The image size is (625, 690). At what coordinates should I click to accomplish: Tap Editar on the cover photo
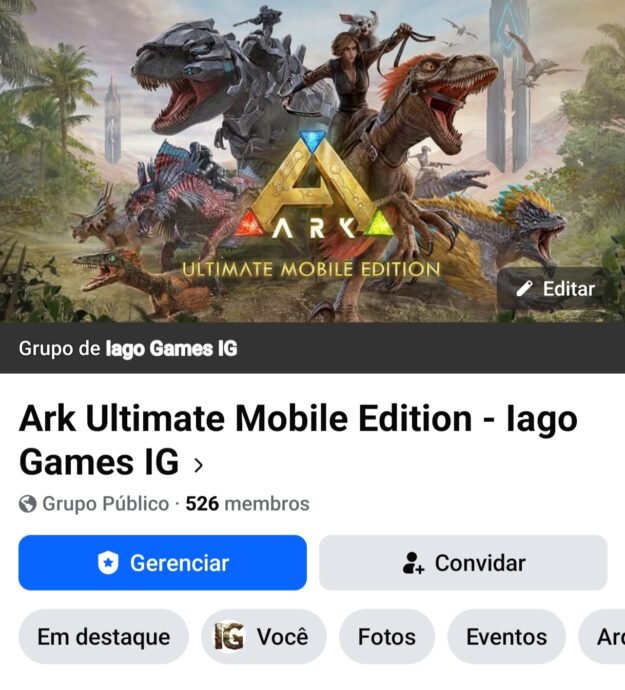pos(556,290)
